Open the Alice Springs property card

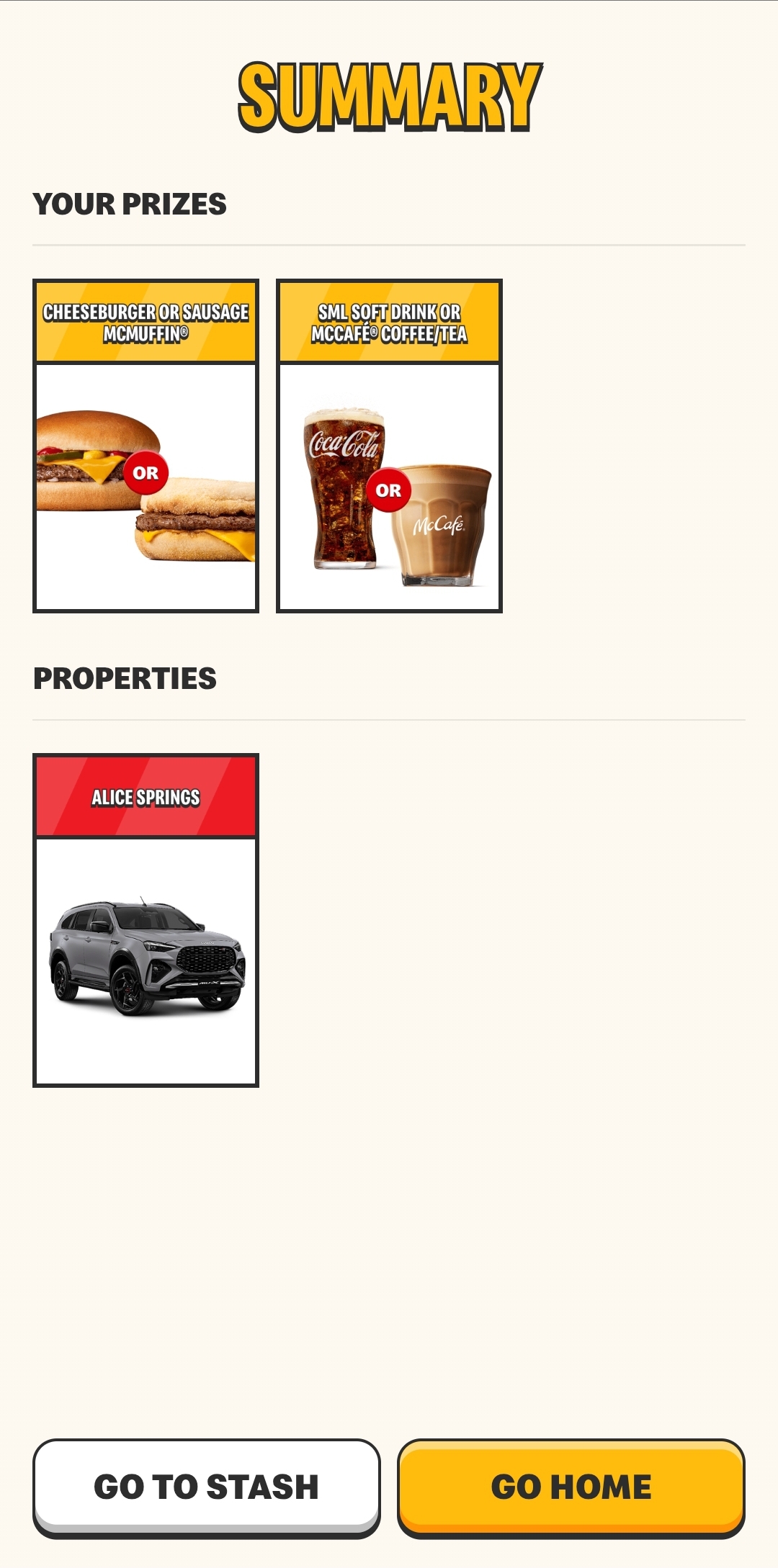coord(146,920)
